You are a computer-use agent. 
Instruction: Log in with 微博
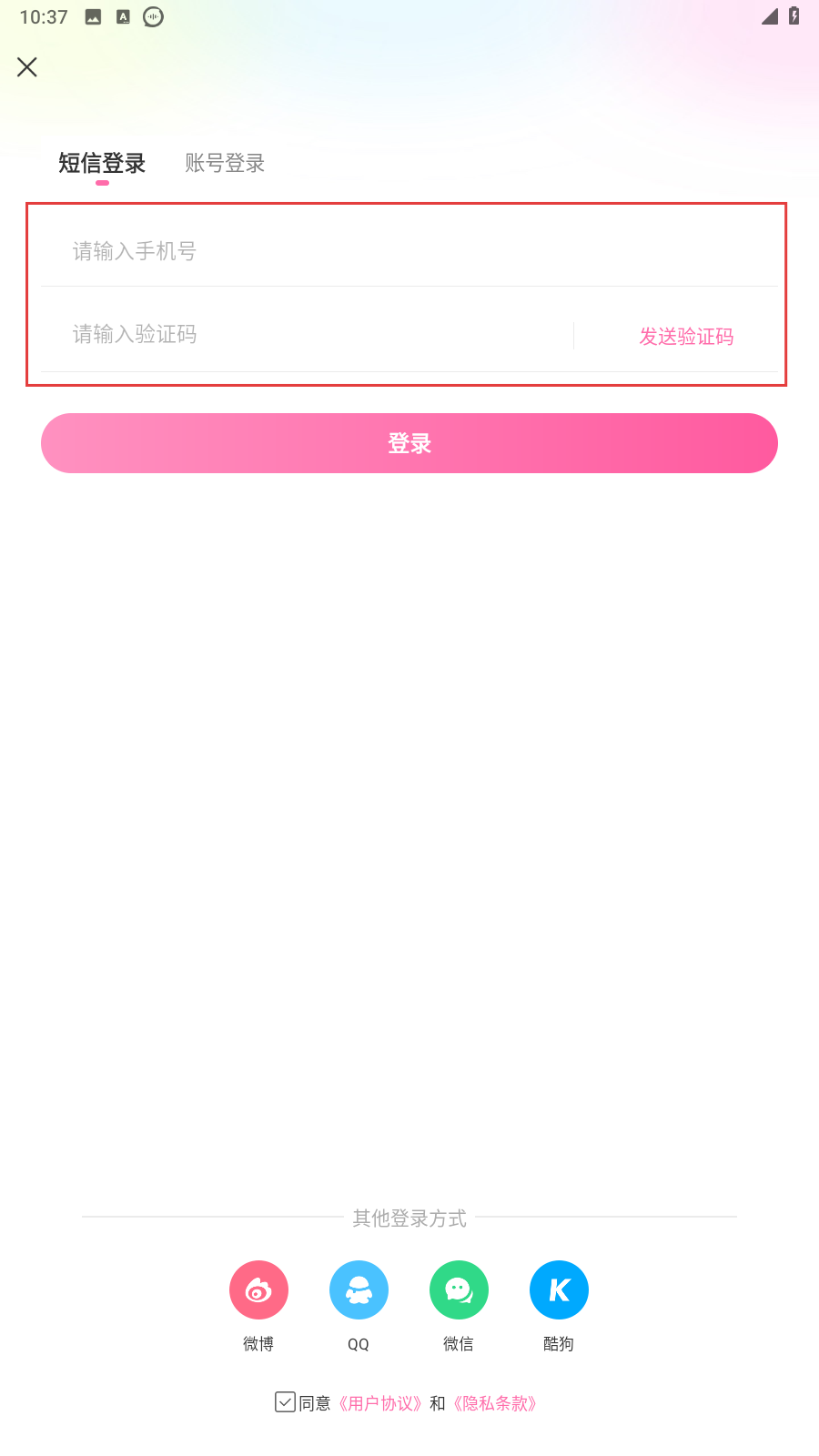[x=258, y=1290]
